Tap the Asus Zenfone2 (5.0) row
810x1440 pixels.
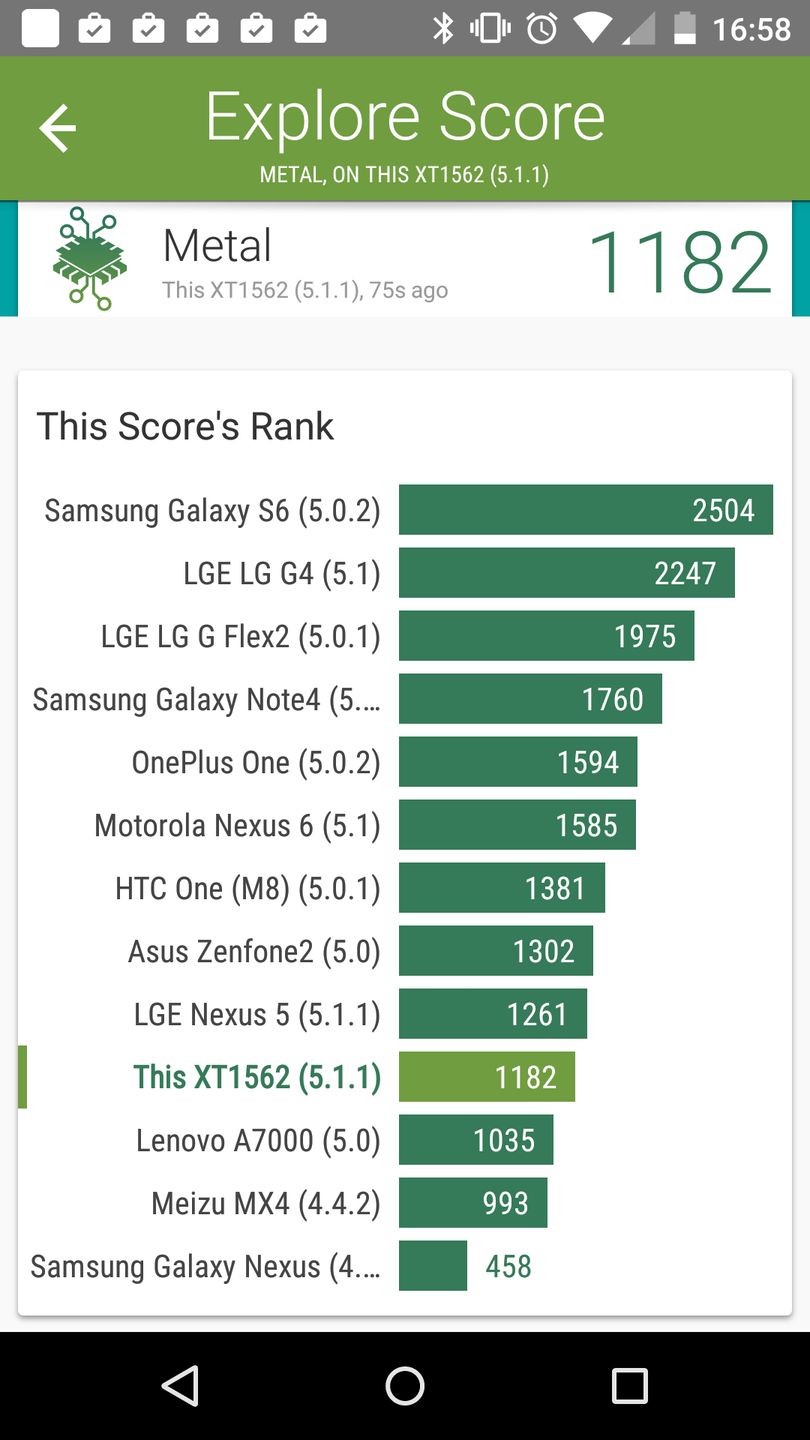point(404,951)
